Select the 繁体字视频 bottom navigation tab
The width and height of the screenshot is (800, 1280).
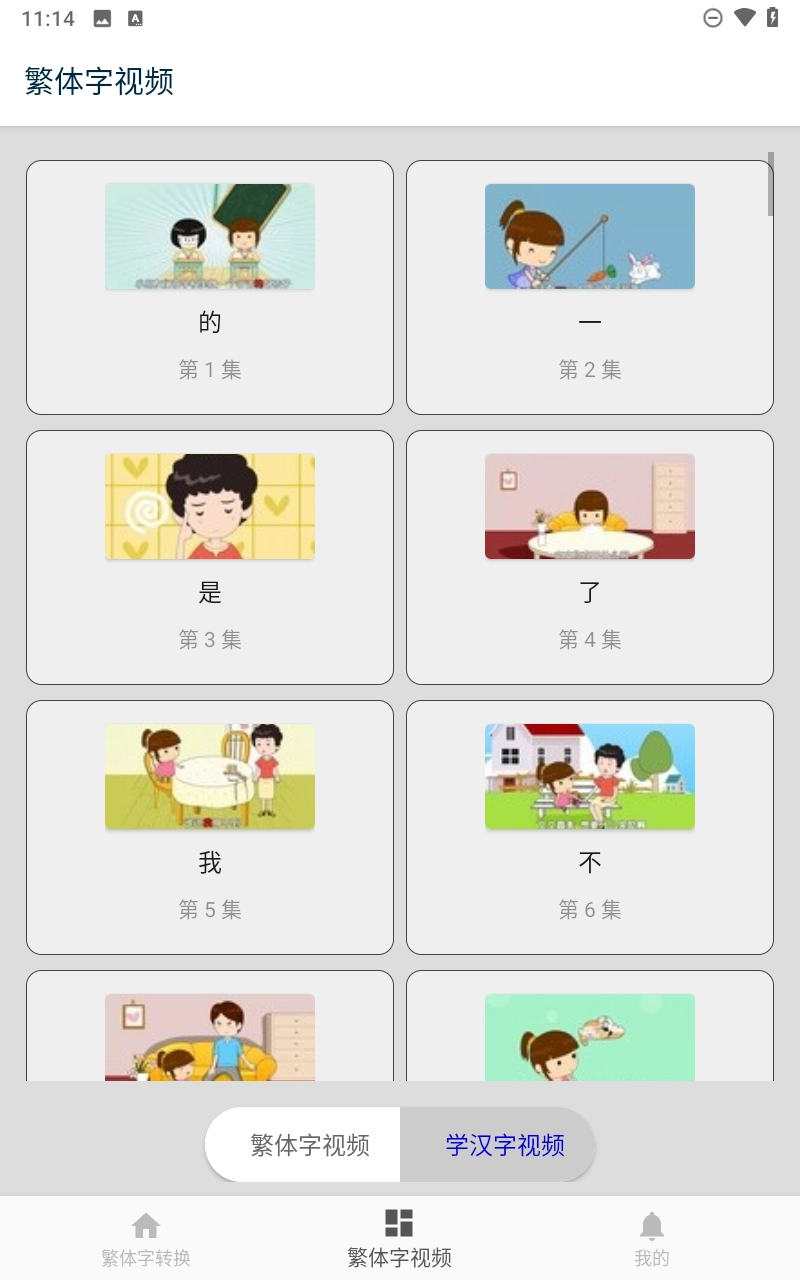pyautogui.click(x=399, y=1237)
